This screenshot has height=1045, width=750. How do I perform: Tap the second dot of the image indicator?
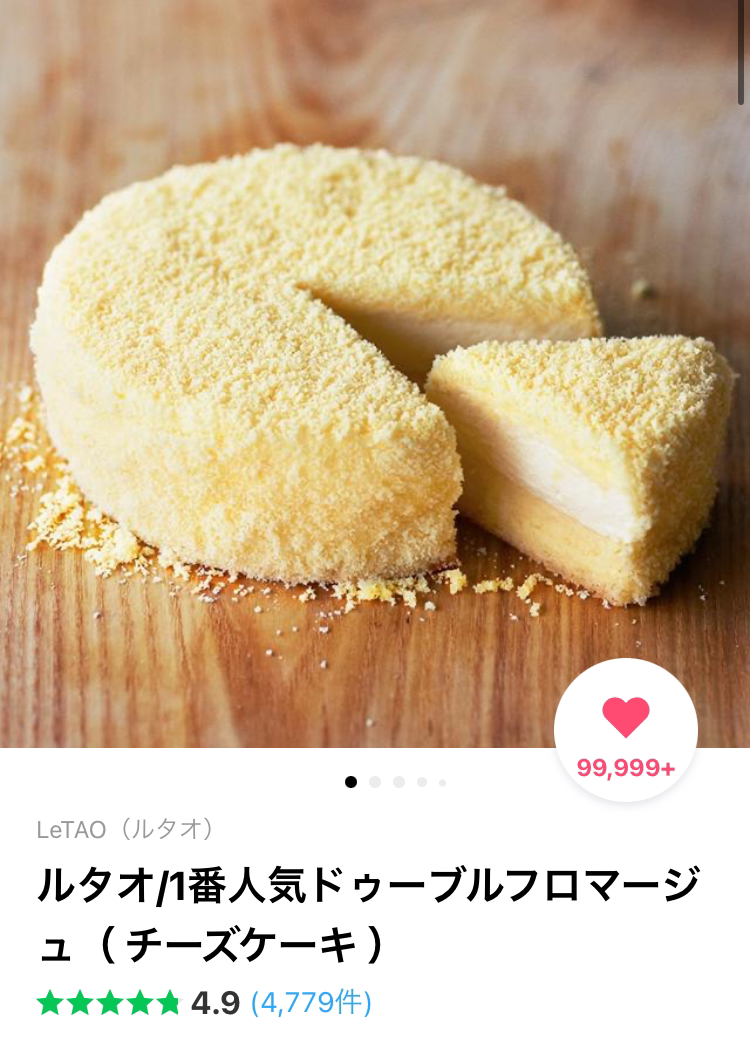375,782
